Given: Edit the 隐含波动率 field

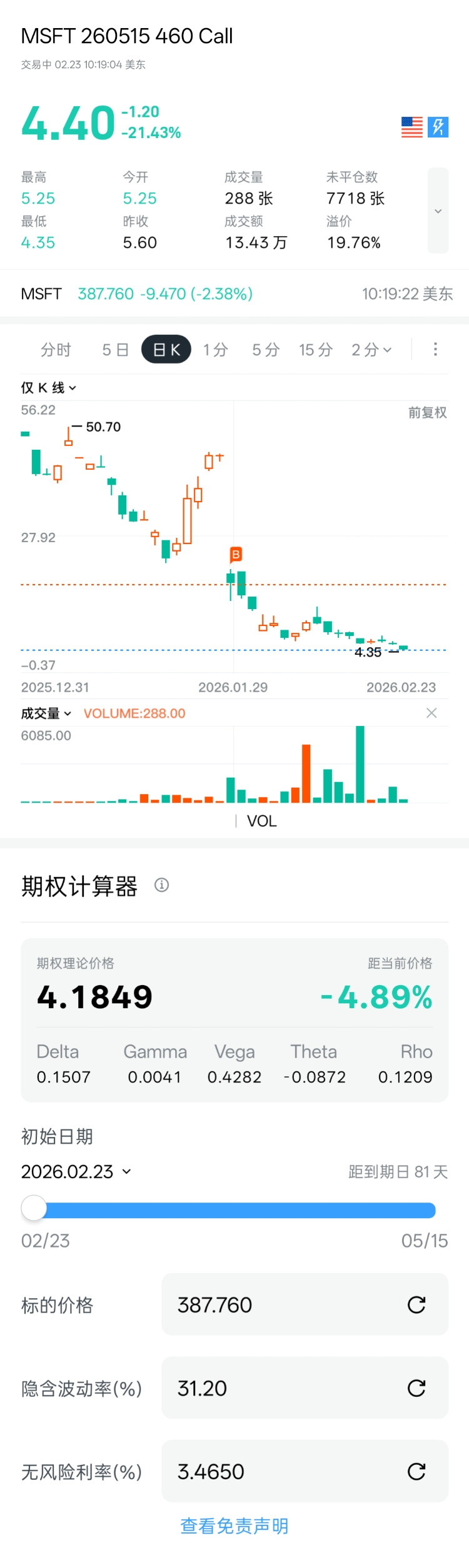Looking at the screenshot, I should 288,1388.
